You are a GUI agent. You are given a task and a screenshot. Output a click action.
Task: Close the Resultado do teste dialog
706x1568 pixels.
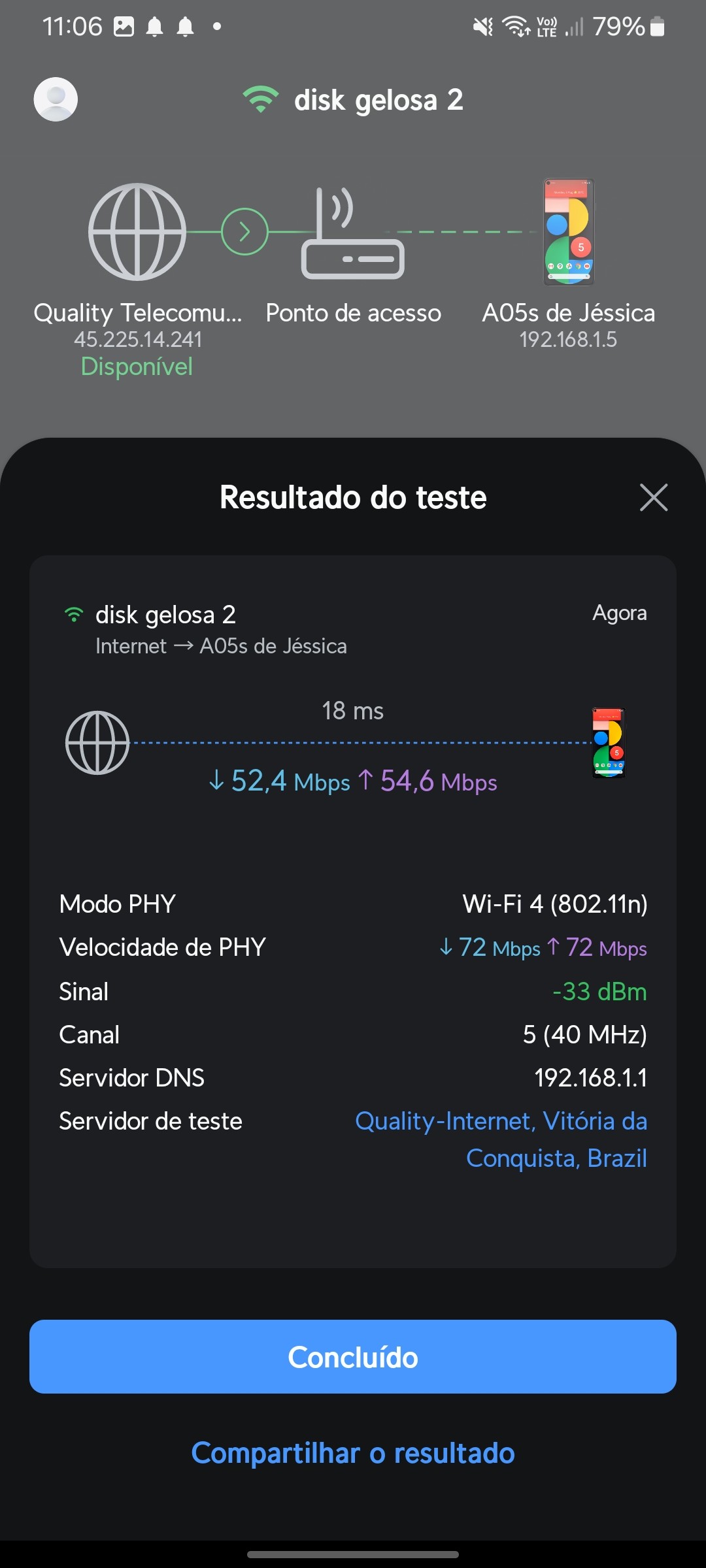pos(653,498)
